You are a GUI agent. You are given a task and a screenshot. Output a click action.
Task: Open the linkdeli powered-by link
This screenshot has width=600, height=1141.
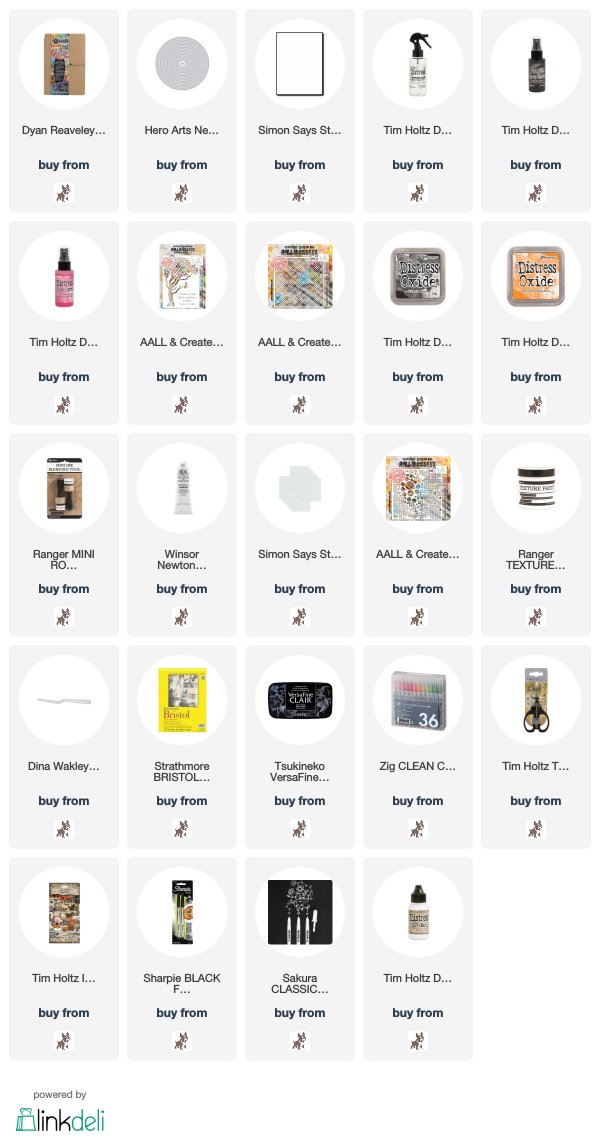pos(60,1113)
